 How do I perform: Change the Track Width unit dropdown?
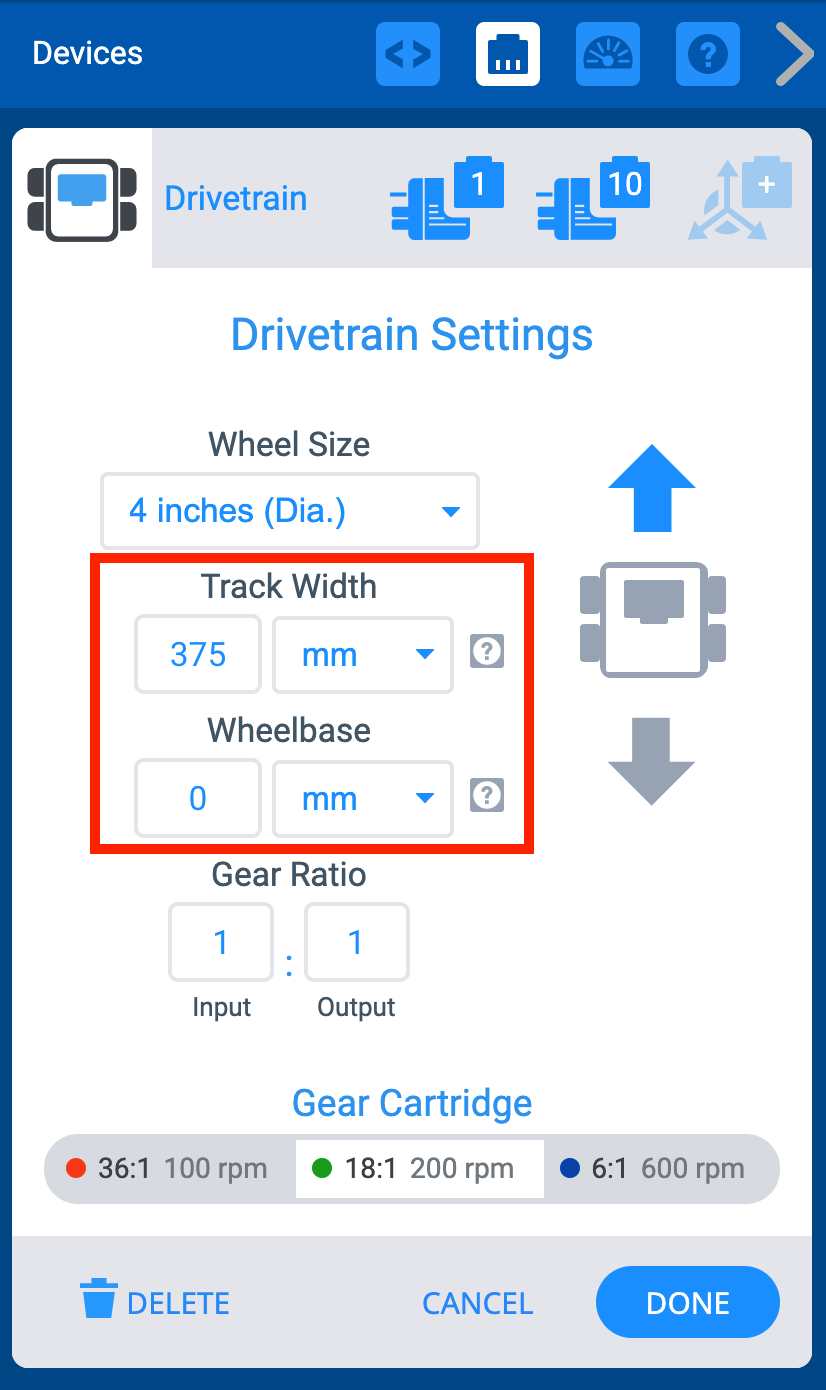pyautogui.click(x=363, y=655)
